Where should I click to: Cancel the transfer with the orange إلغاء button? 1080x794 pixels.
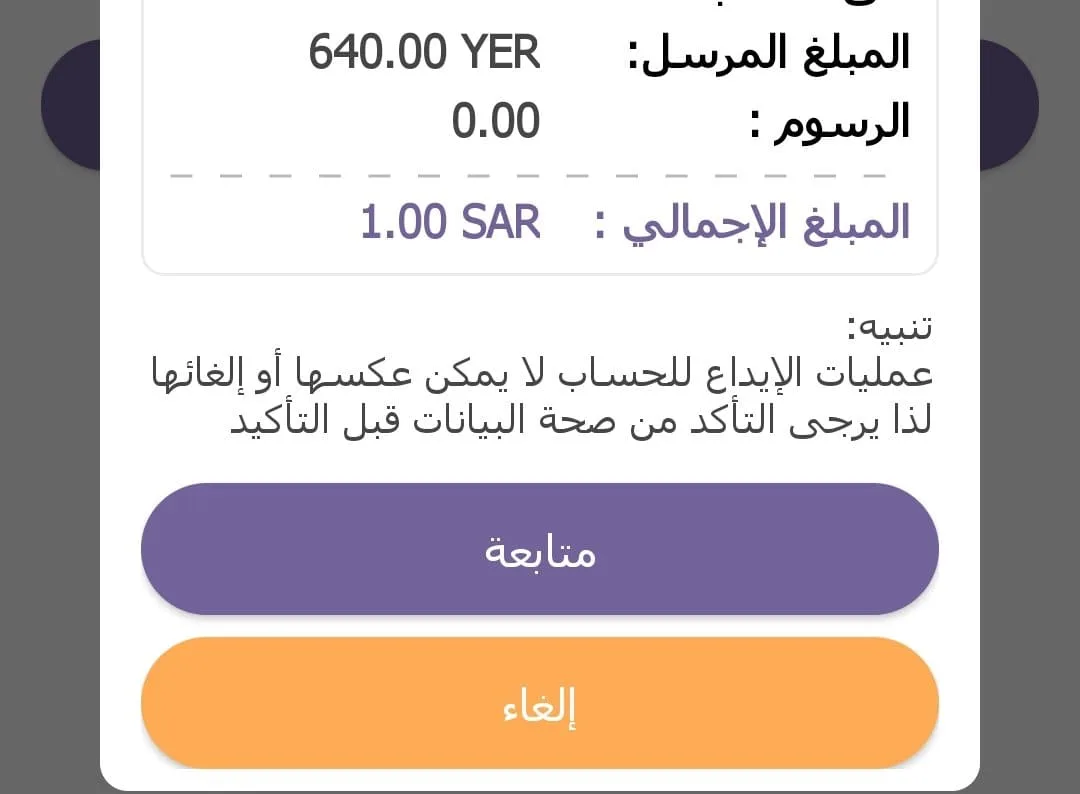540,704
